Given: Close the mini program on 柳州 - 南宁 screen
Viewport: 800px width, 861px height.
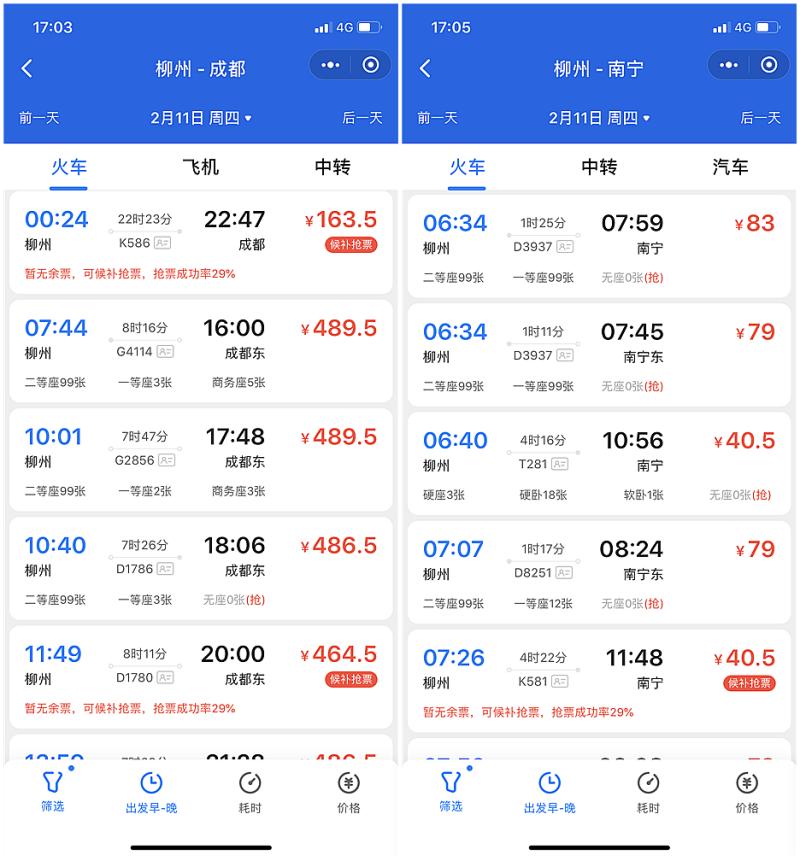Looking at the screenshot, I should tap(768, 66).
